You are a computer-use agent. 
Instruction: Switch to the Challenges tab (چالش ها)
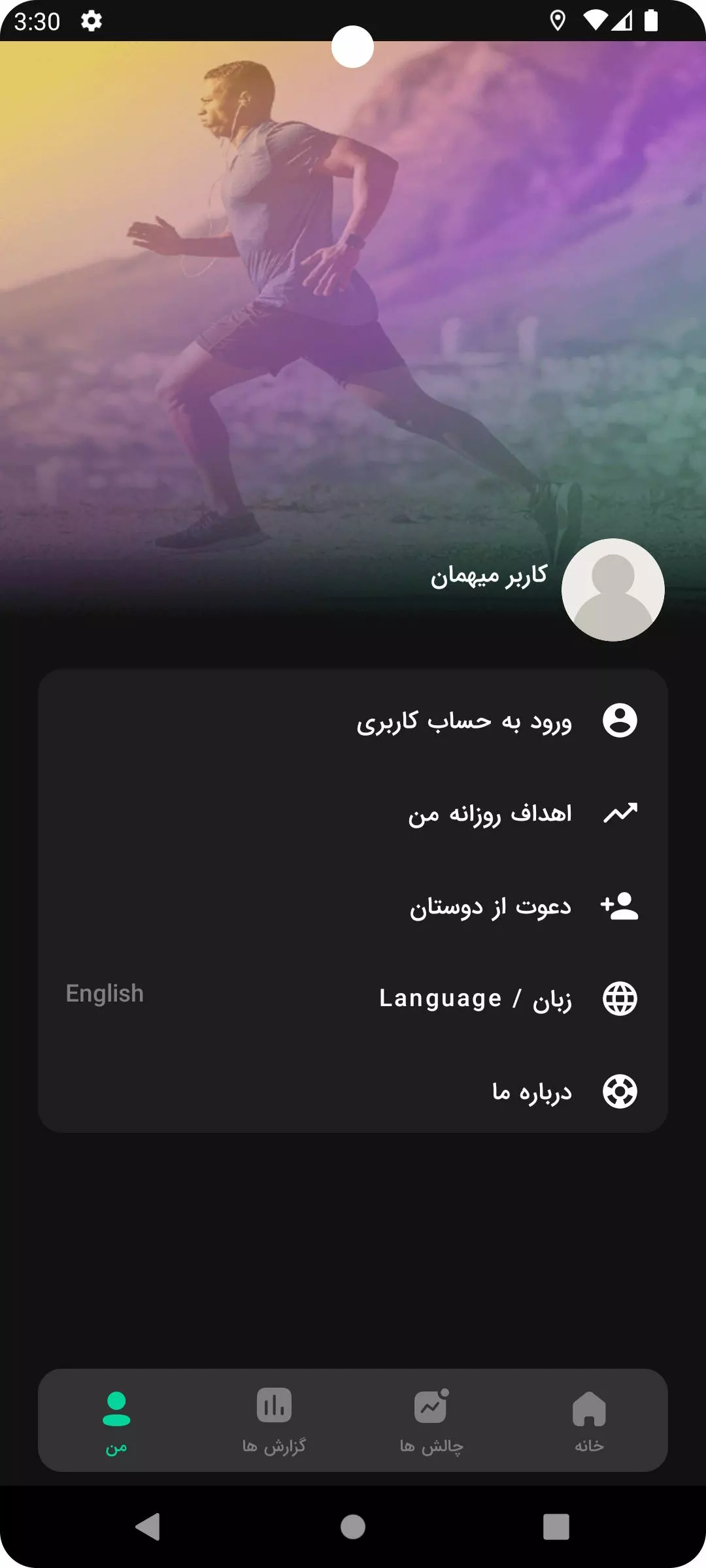tap(431, 1421)
